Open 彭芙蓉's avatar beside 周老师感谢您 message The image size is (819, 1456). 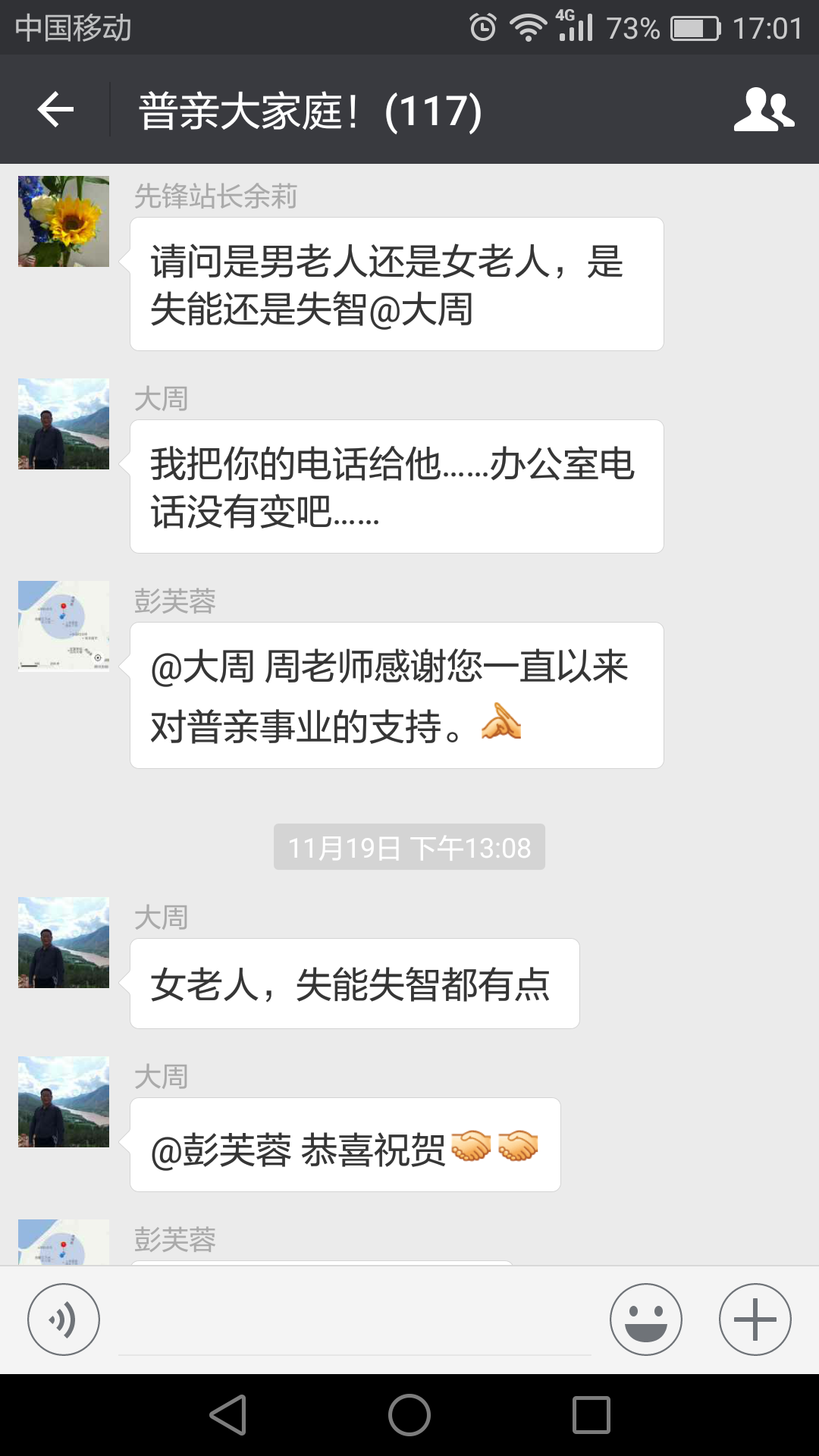[x=64, y=626]
